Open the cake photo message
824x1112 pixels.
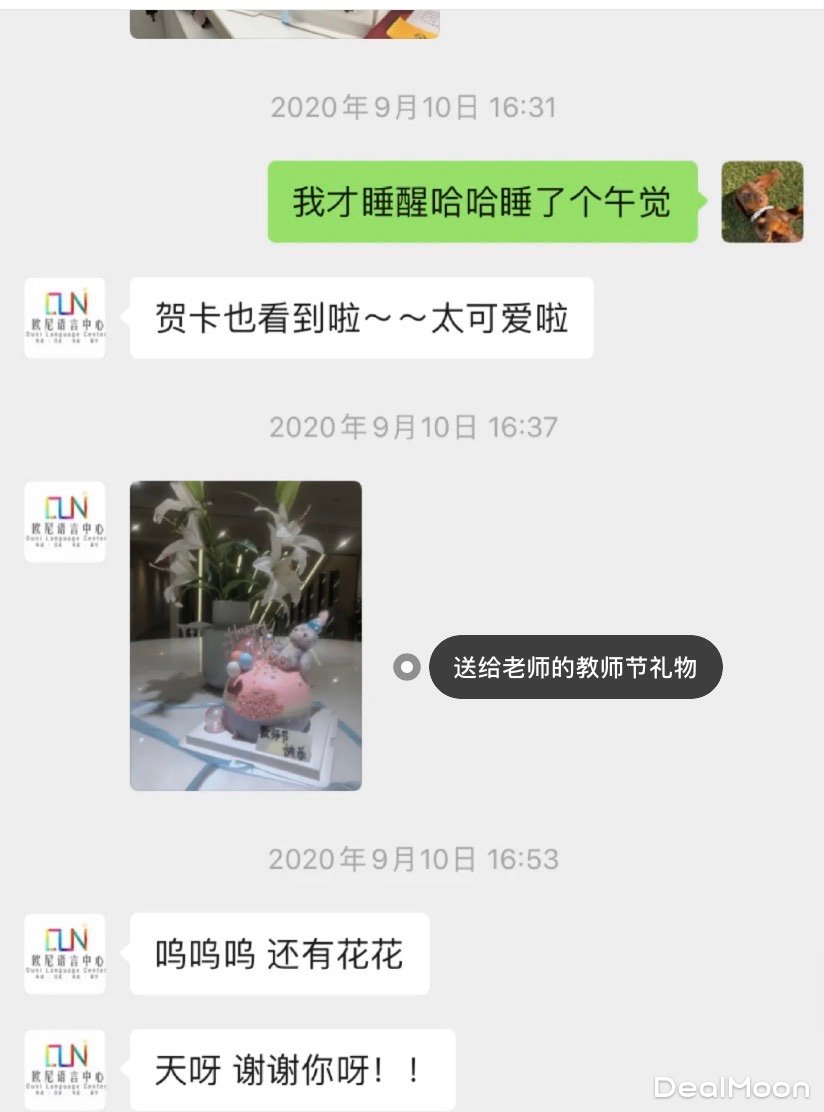point(245,635)
